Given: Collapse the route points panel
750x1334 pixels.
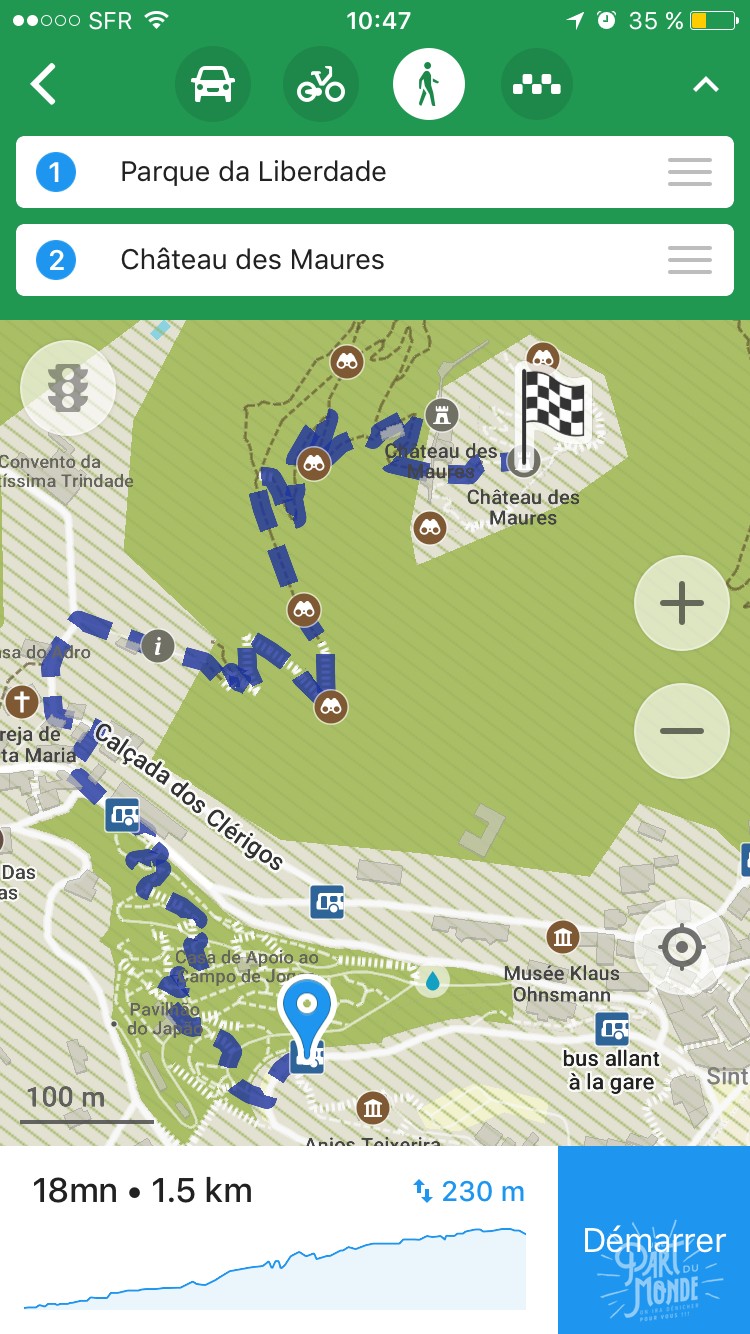Looking at the screenshot, I should click(x=705, y=85).
